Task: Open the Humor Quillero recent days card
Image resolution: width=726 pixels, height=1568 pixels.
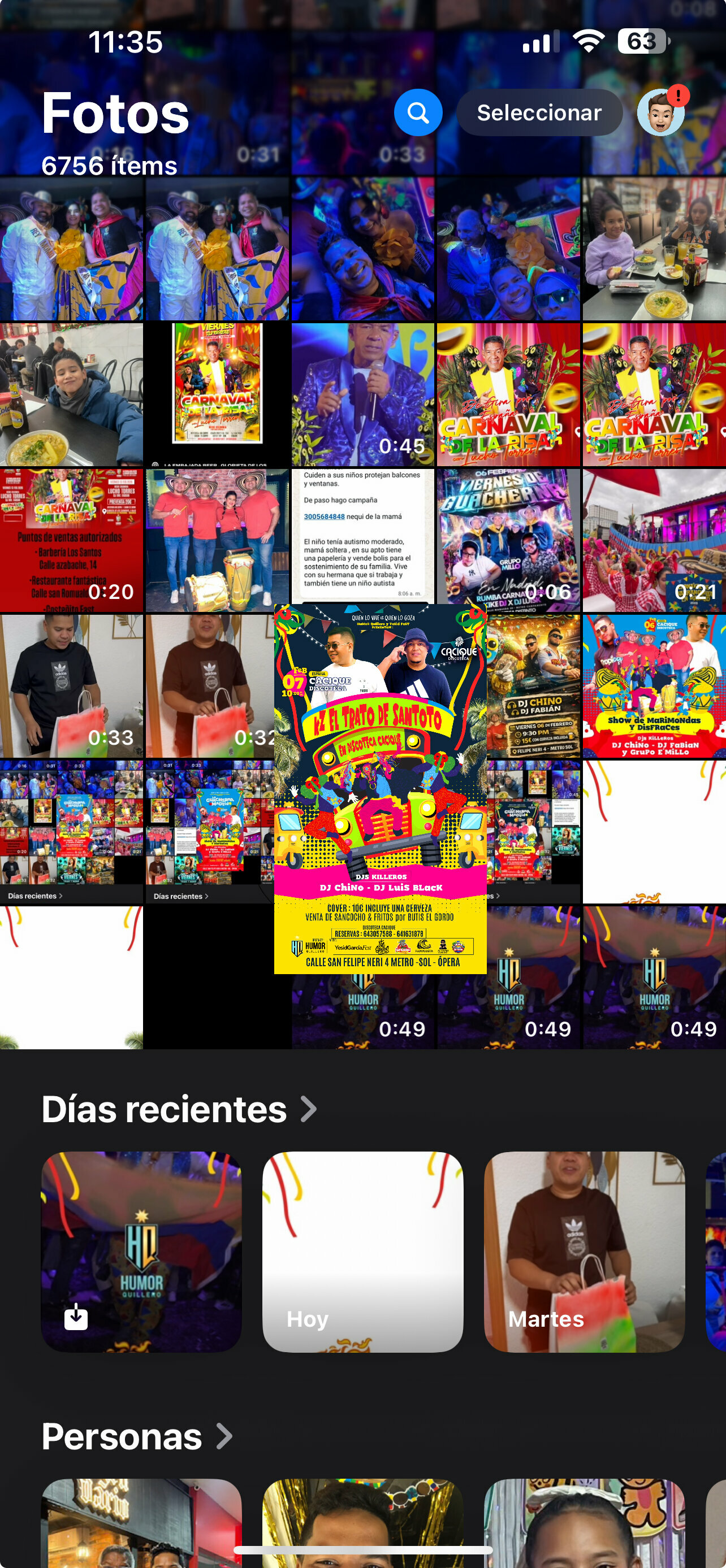Action: 141,1252
